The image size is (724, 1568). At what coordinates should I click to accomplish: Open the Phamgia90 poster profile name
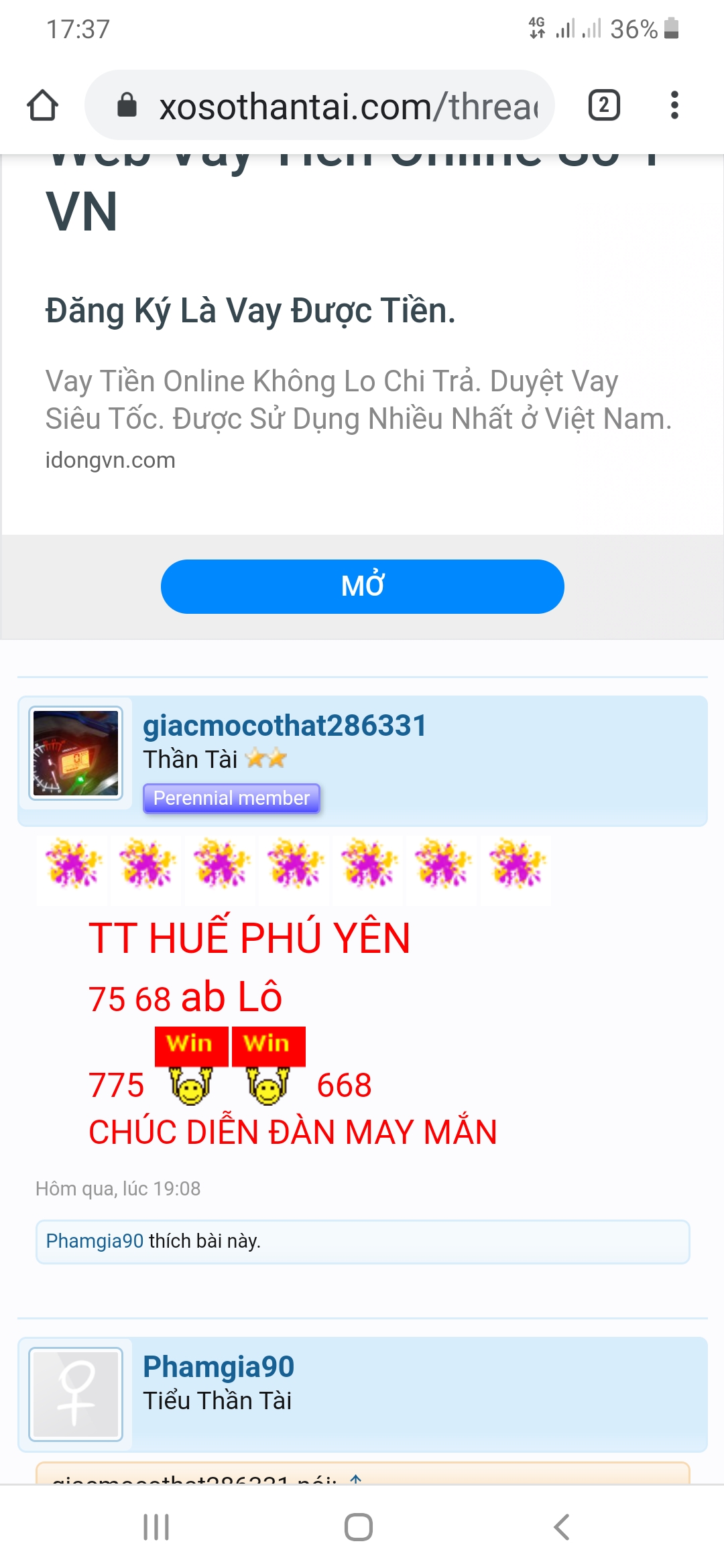219,1366
